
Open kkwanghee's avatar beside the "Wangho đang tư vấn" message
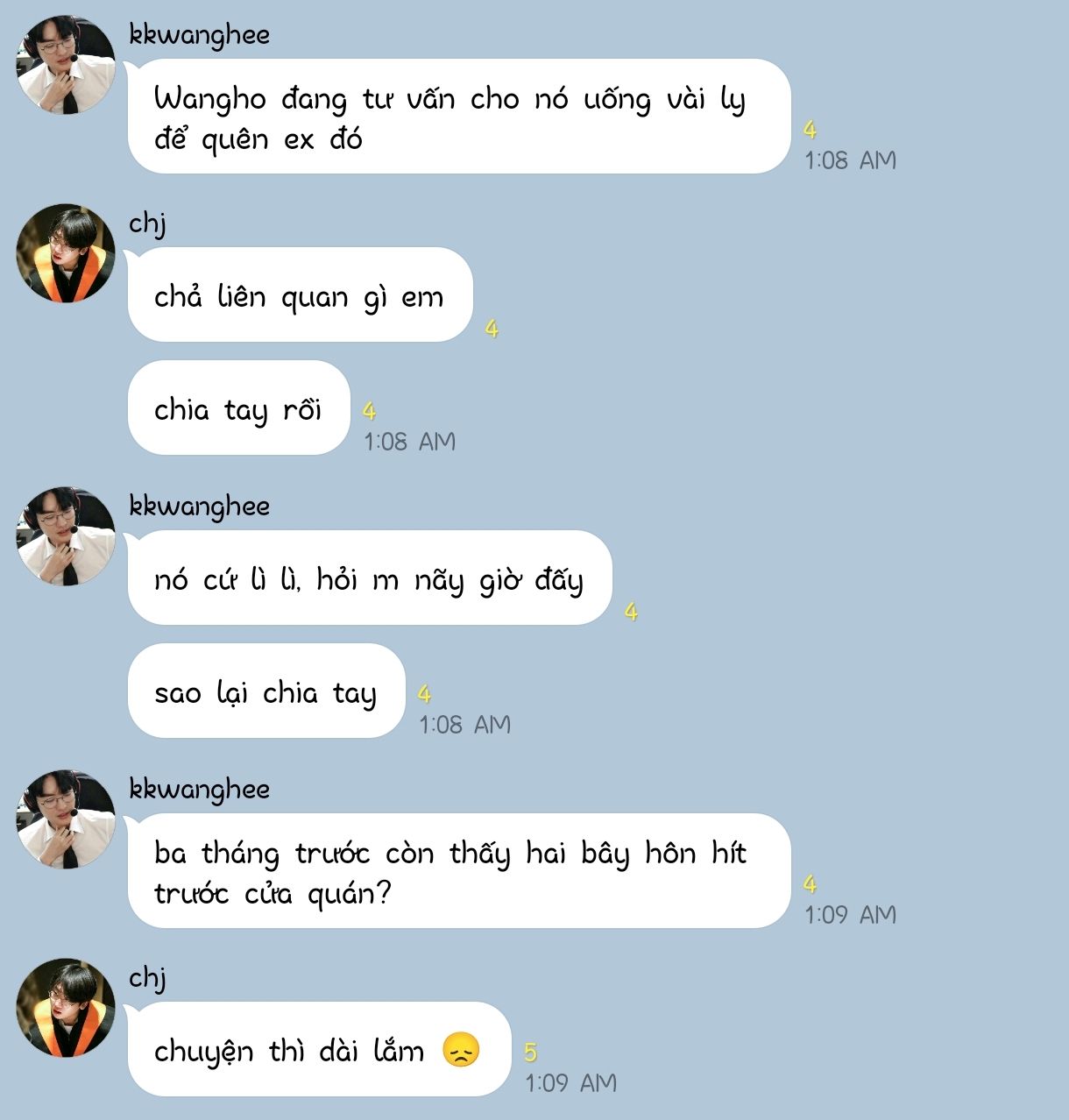(66, 65)
